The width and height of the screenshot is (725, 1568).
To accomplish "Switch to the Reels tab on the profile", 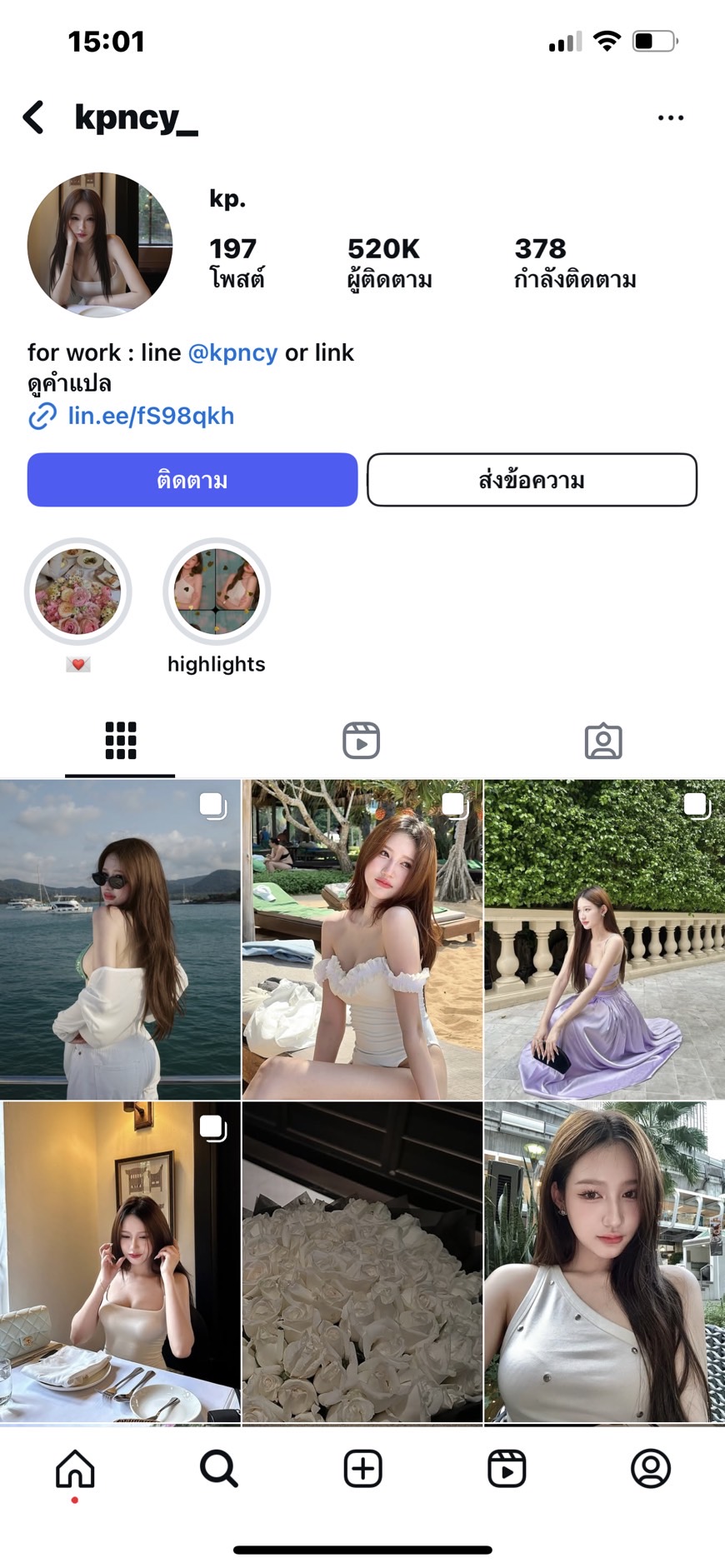I will pos(361,741).
